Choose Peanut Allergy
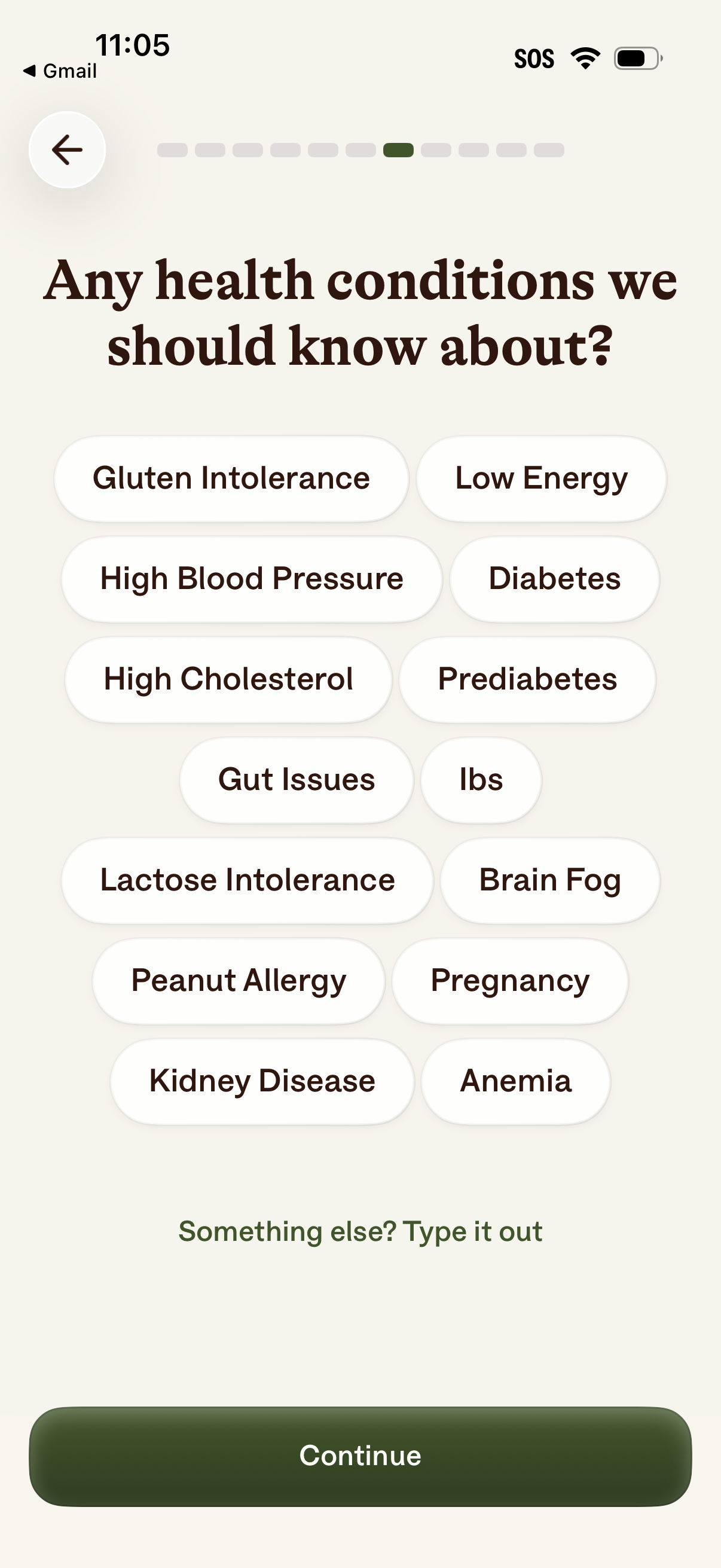This screenshot has height=1568, width=721. (237, 981)
